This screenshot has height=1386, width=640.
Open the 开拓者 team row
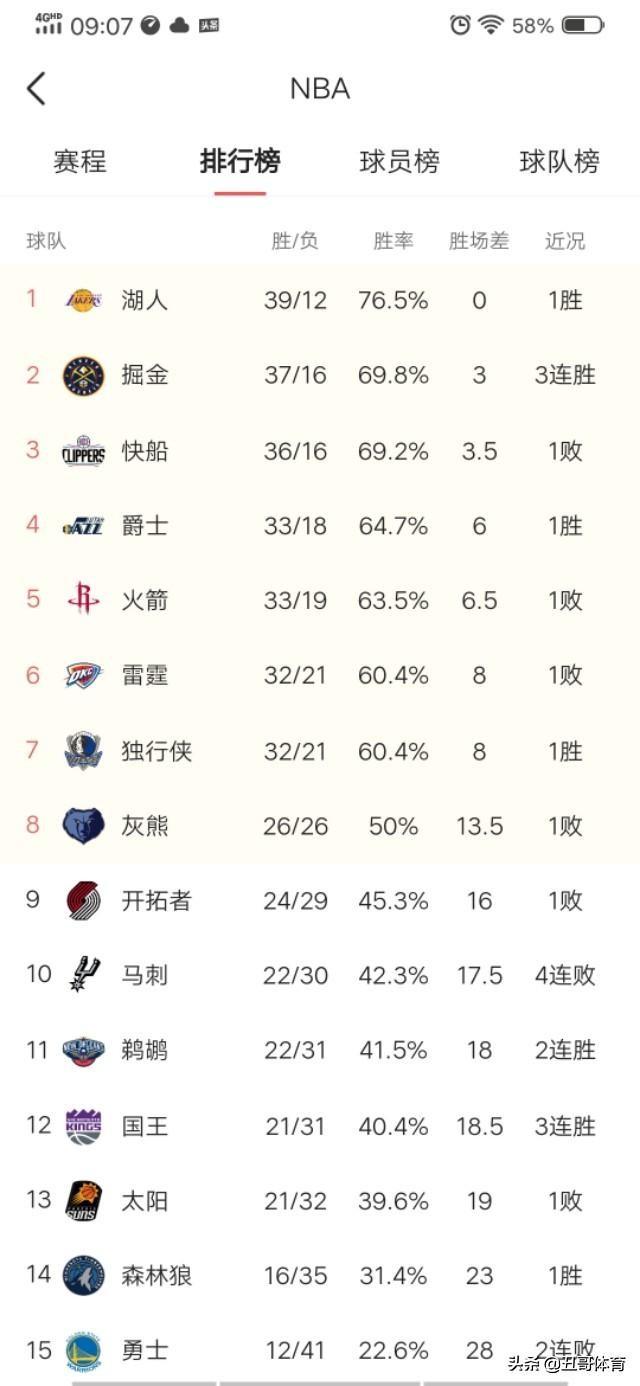pos(320,901)
